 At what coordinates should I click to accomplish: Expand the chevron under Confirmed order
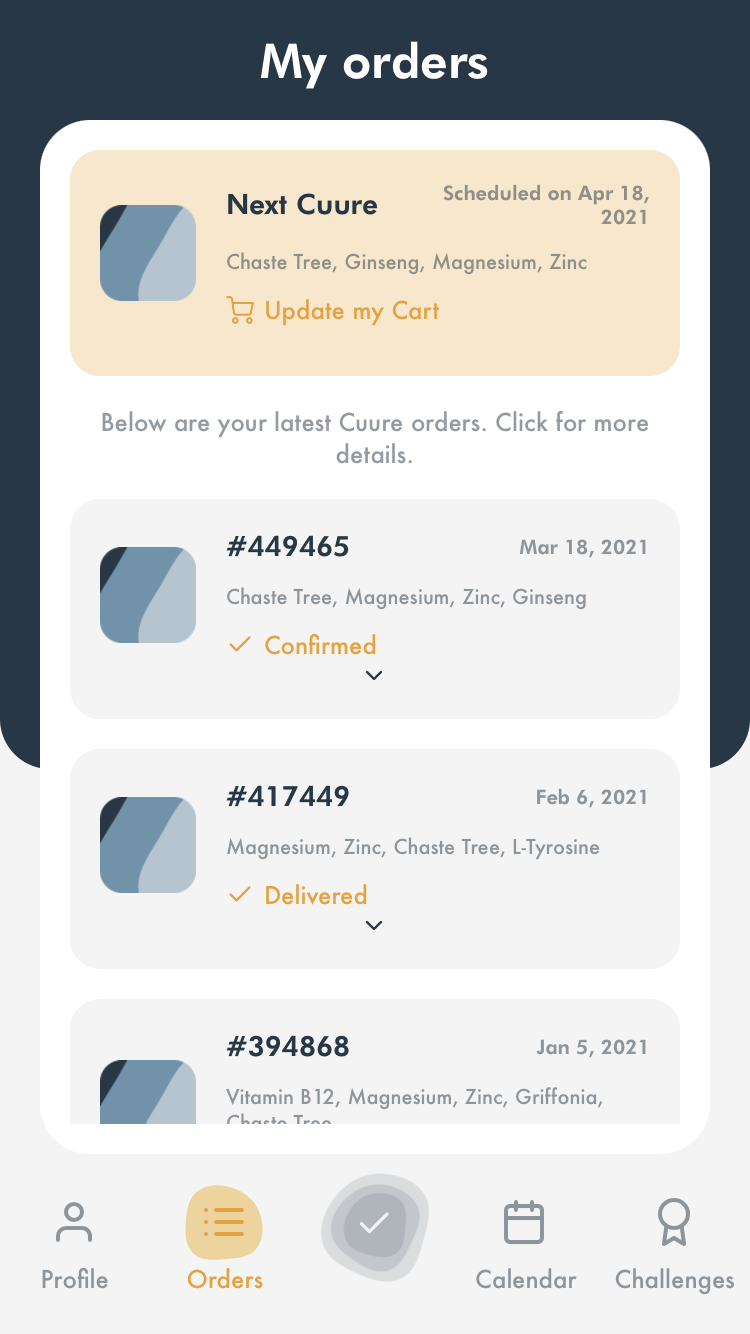(x=374, y=676)
